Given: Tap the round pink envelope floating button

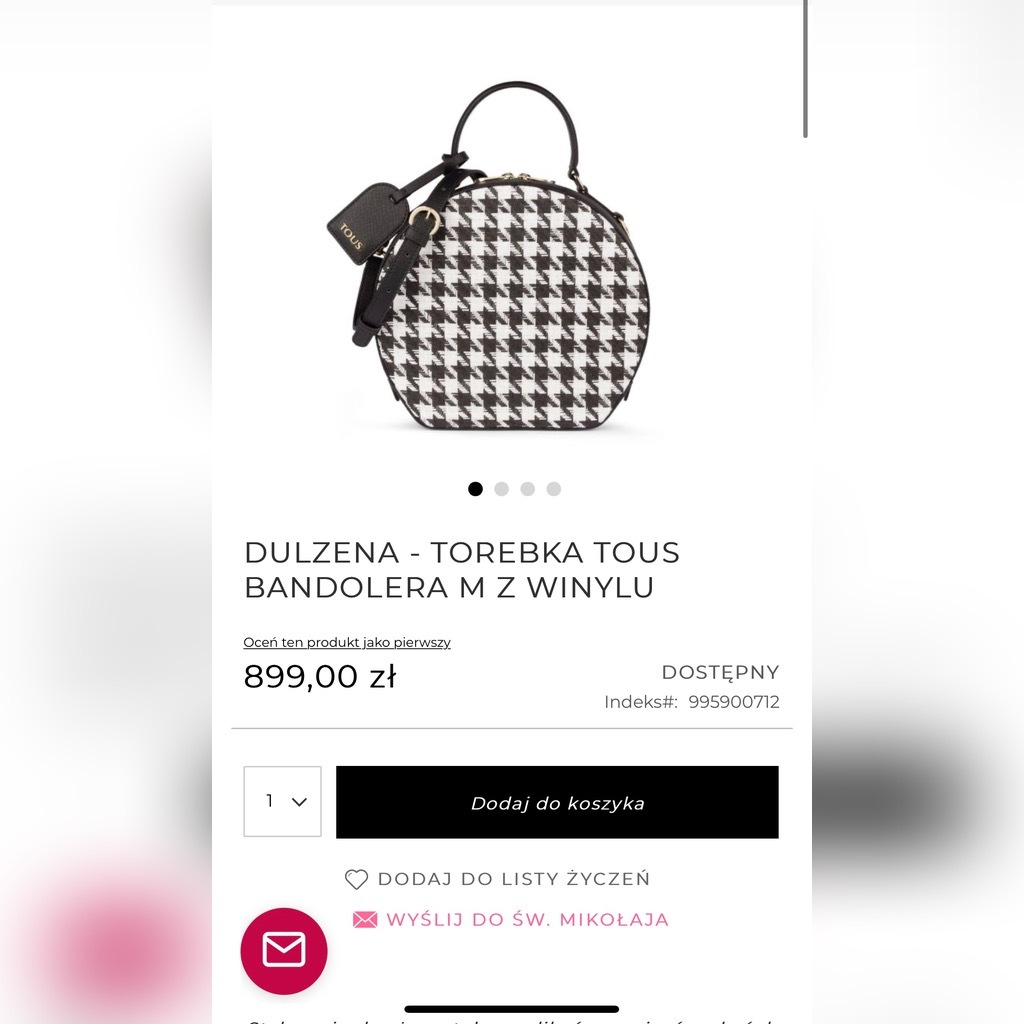Looking at the screenshot, I should (x=284, y=951).
